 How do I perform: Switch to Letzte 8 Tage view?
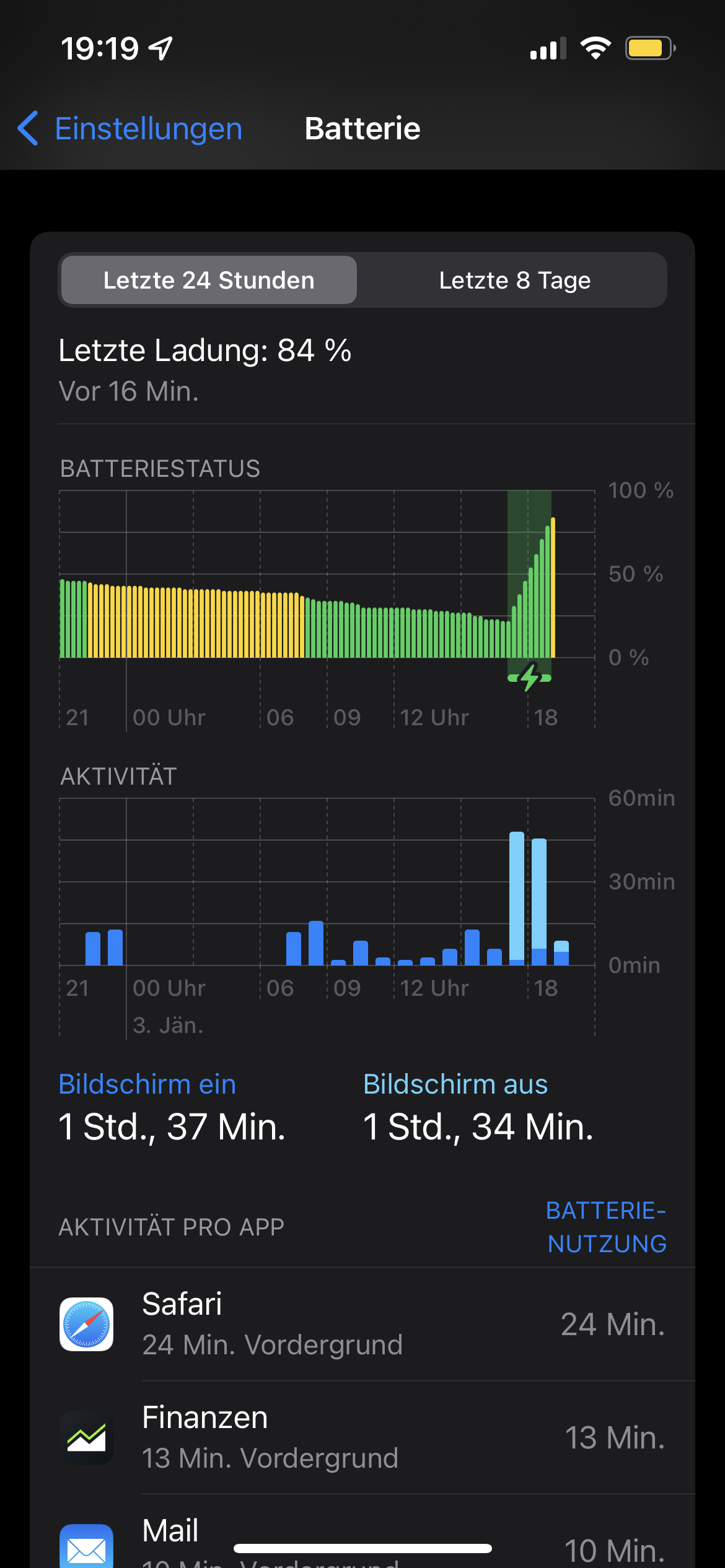coord(514,281)
